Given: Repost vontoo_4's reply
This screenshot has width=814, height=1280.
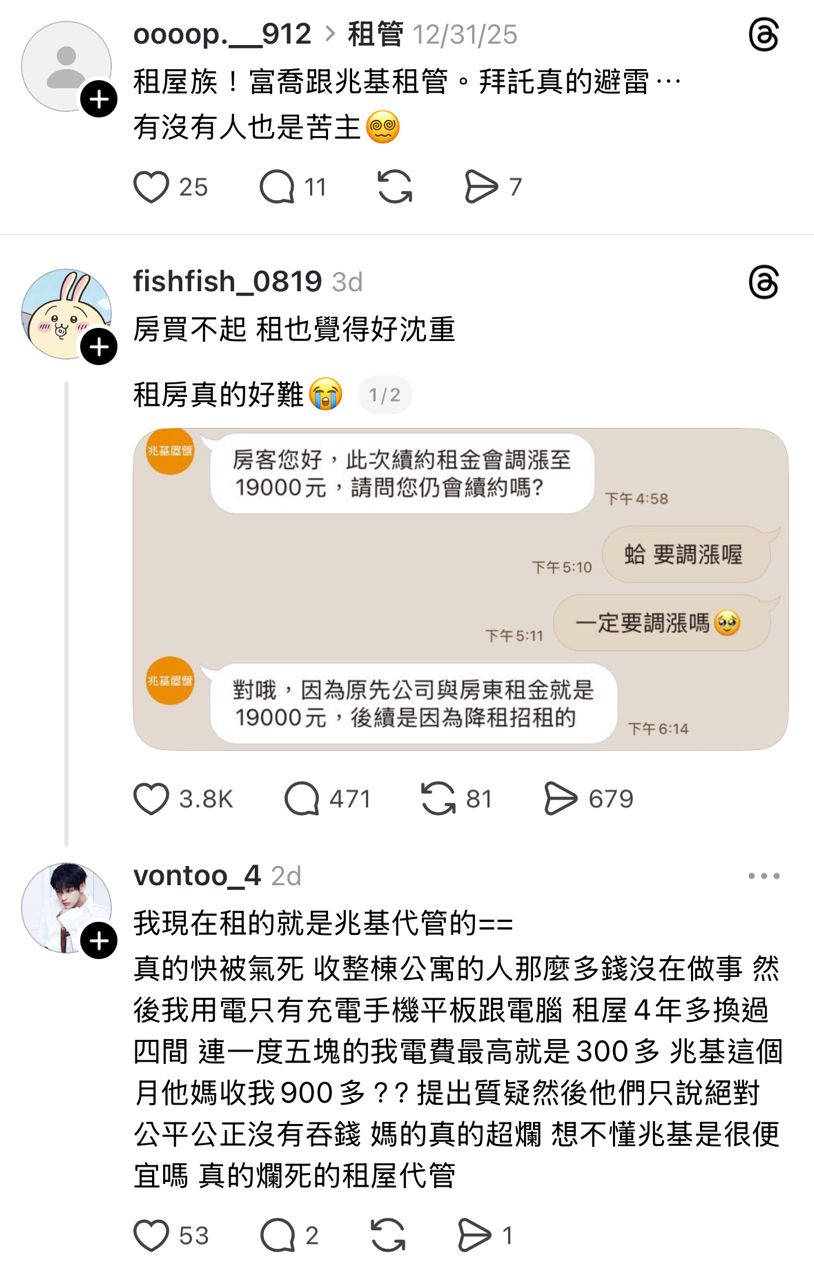Looking at the screenshot, I should pos(388,1236).
